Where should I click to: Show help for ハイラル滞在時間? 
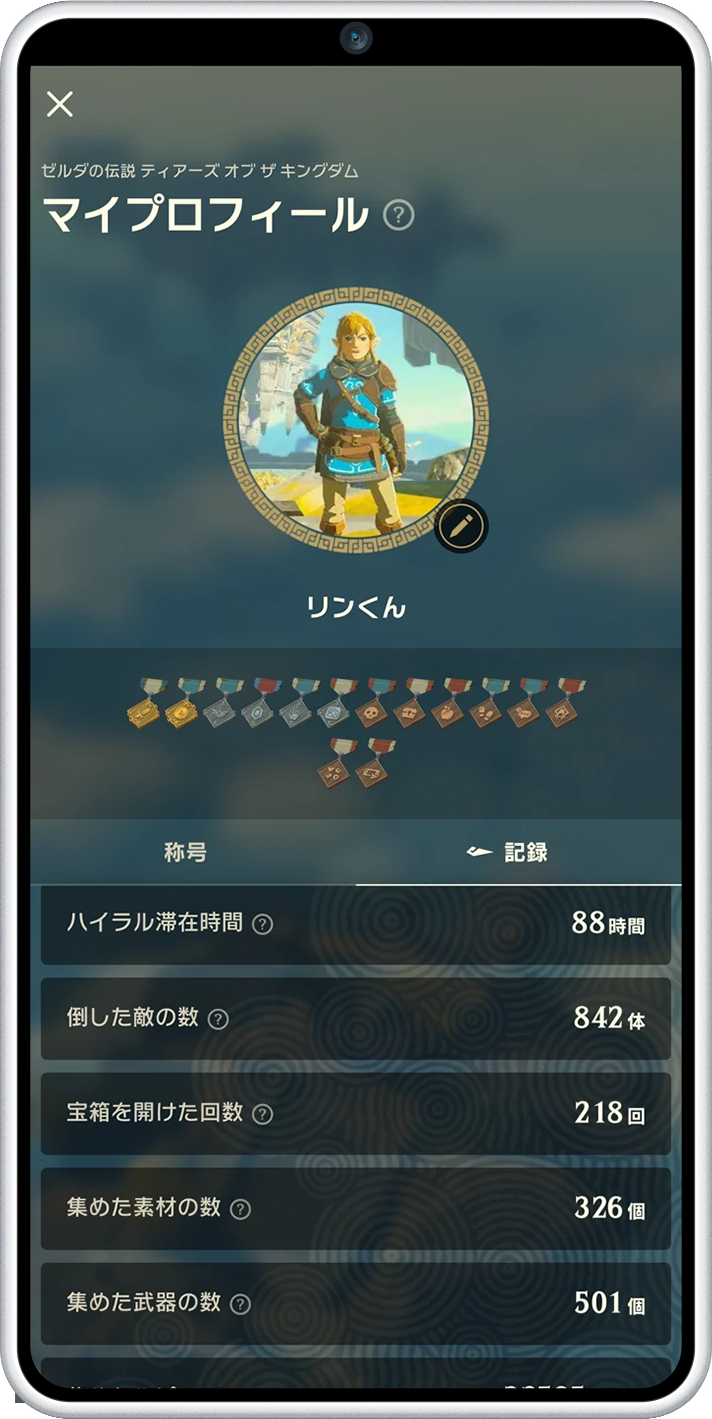click(x=262, y=924)
